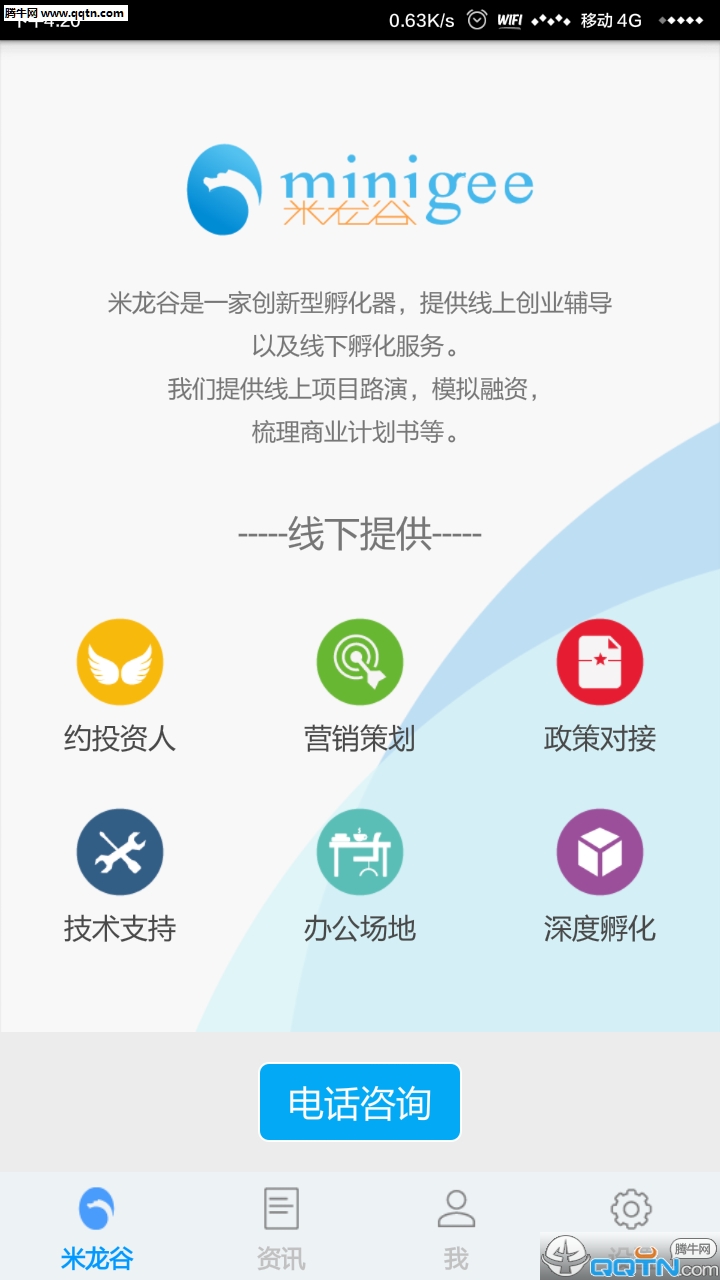The width and height of the screenshot is (720, 1280).
Task: Open the 我 tab
Action: click(x=456, y=1228)
